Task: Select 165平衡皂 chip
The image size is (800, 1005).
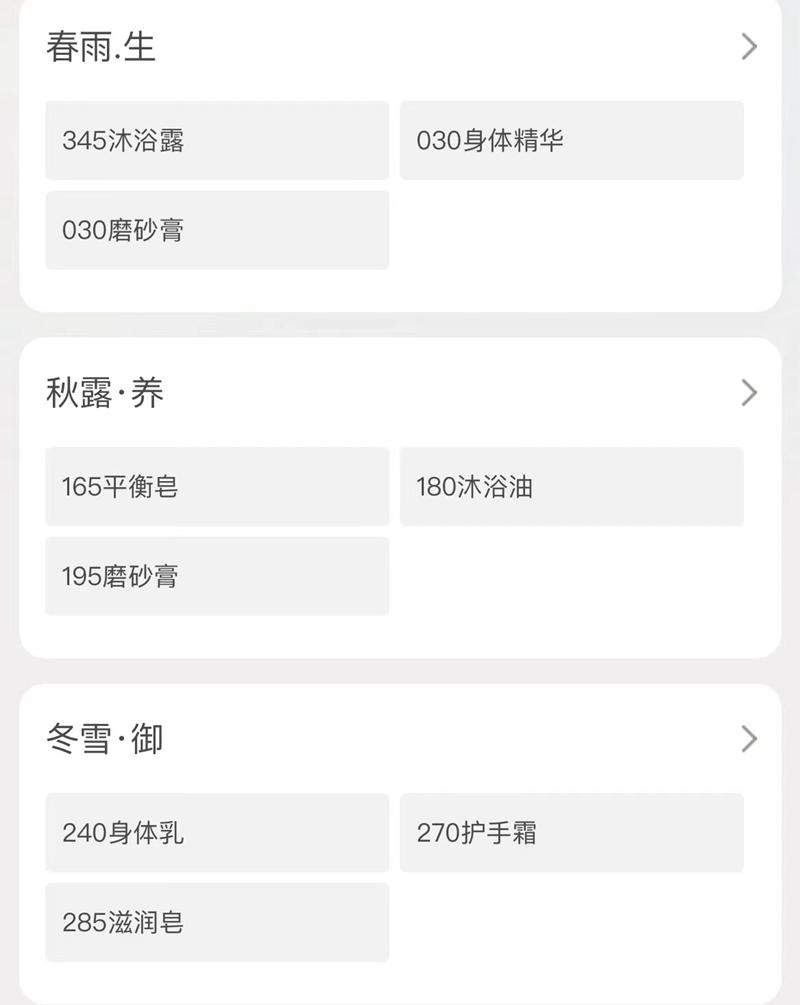Action: [x=217, y=487]
